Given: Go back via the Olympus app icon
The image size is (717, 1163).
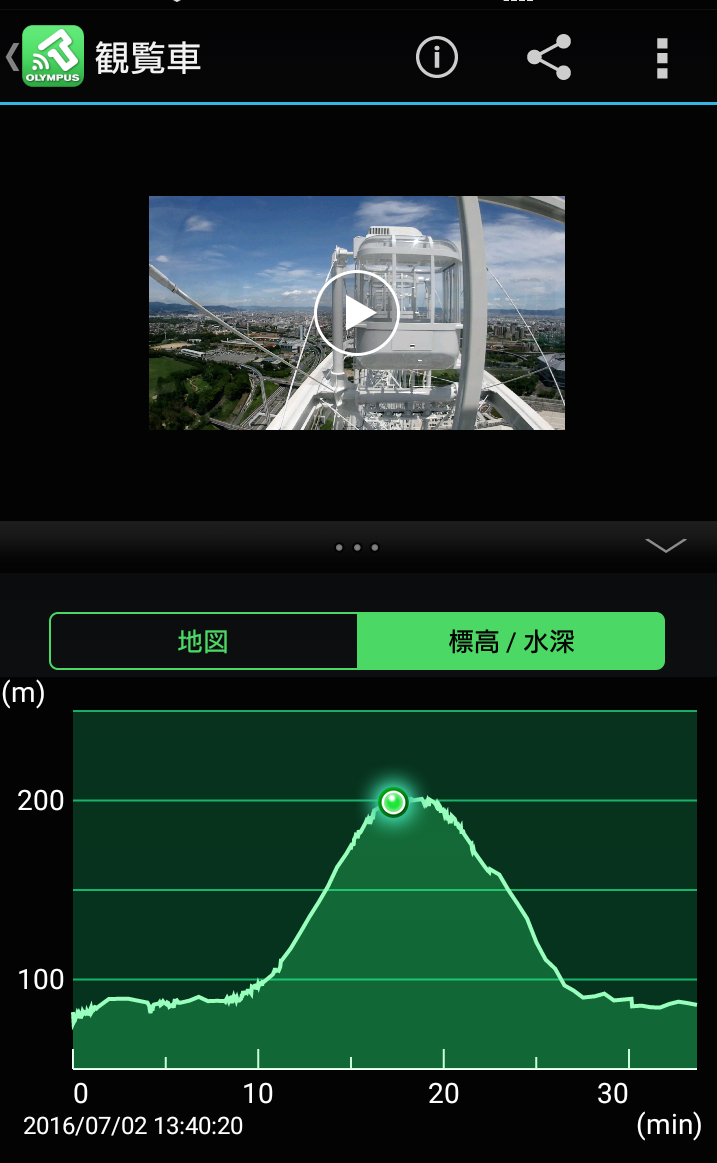Looking at the screenshot, I should pos(52,57).
